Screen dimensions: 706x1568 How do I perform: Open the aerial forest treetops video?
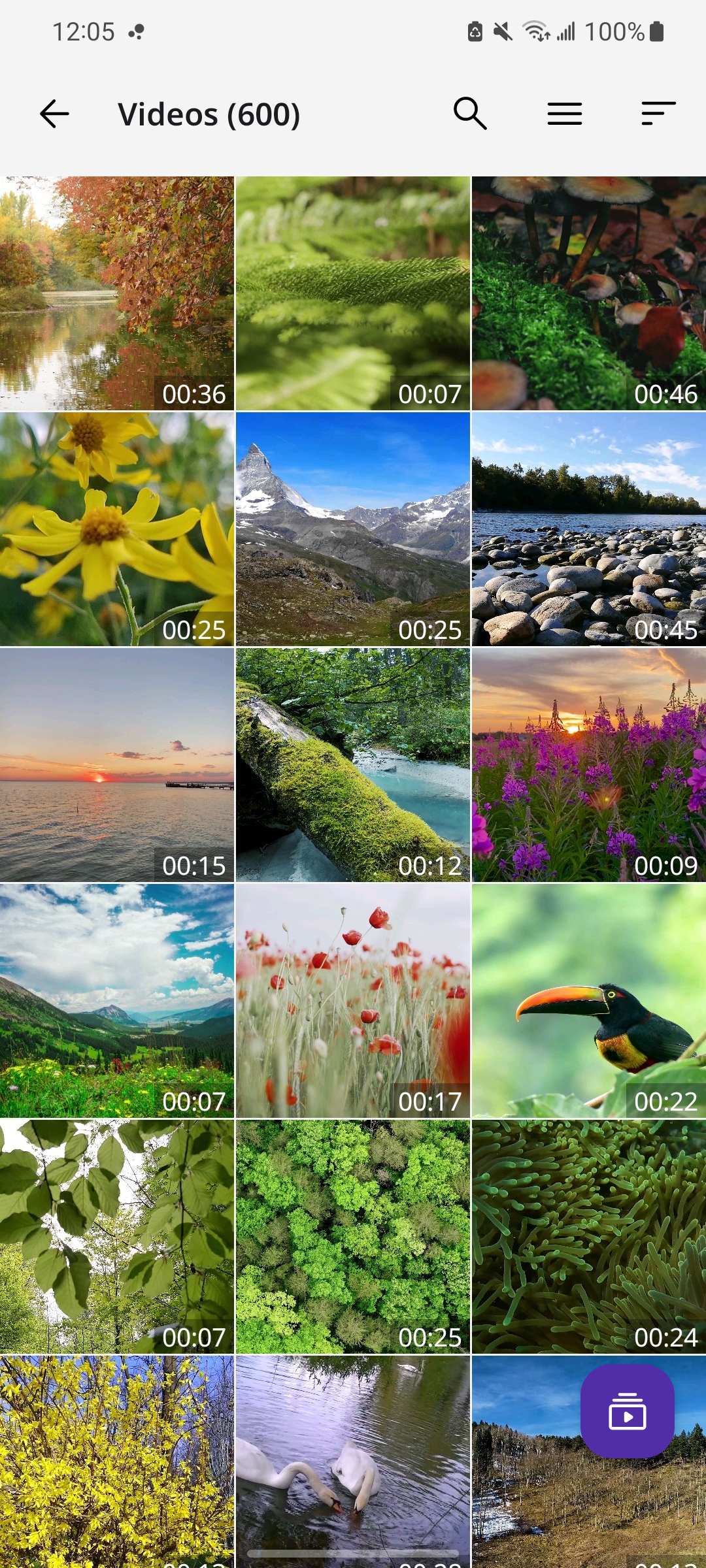click(353, 1237)
